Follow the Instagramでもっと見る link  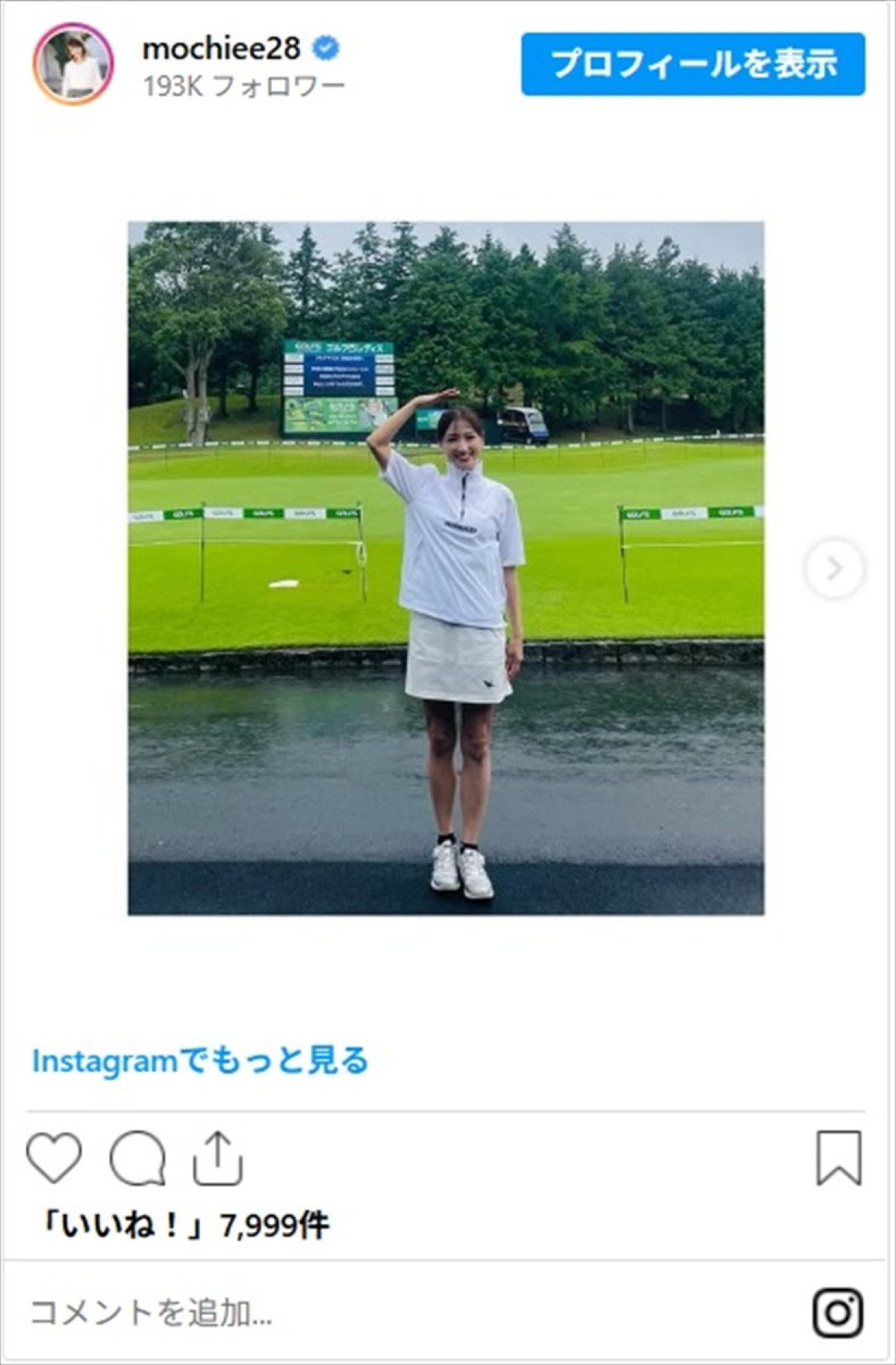click(200, 1060)
